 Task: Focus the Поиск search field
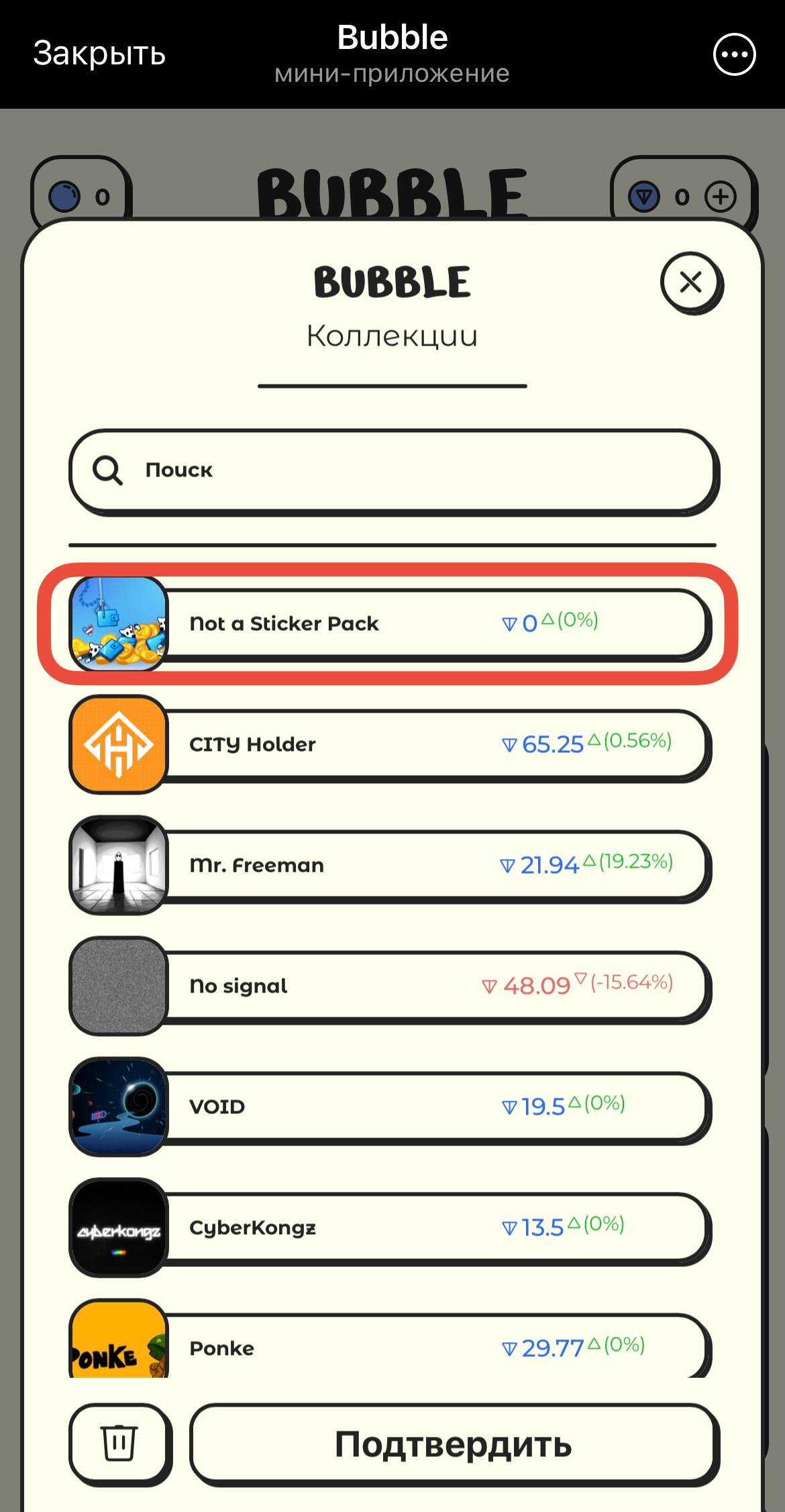coord(393,470)
